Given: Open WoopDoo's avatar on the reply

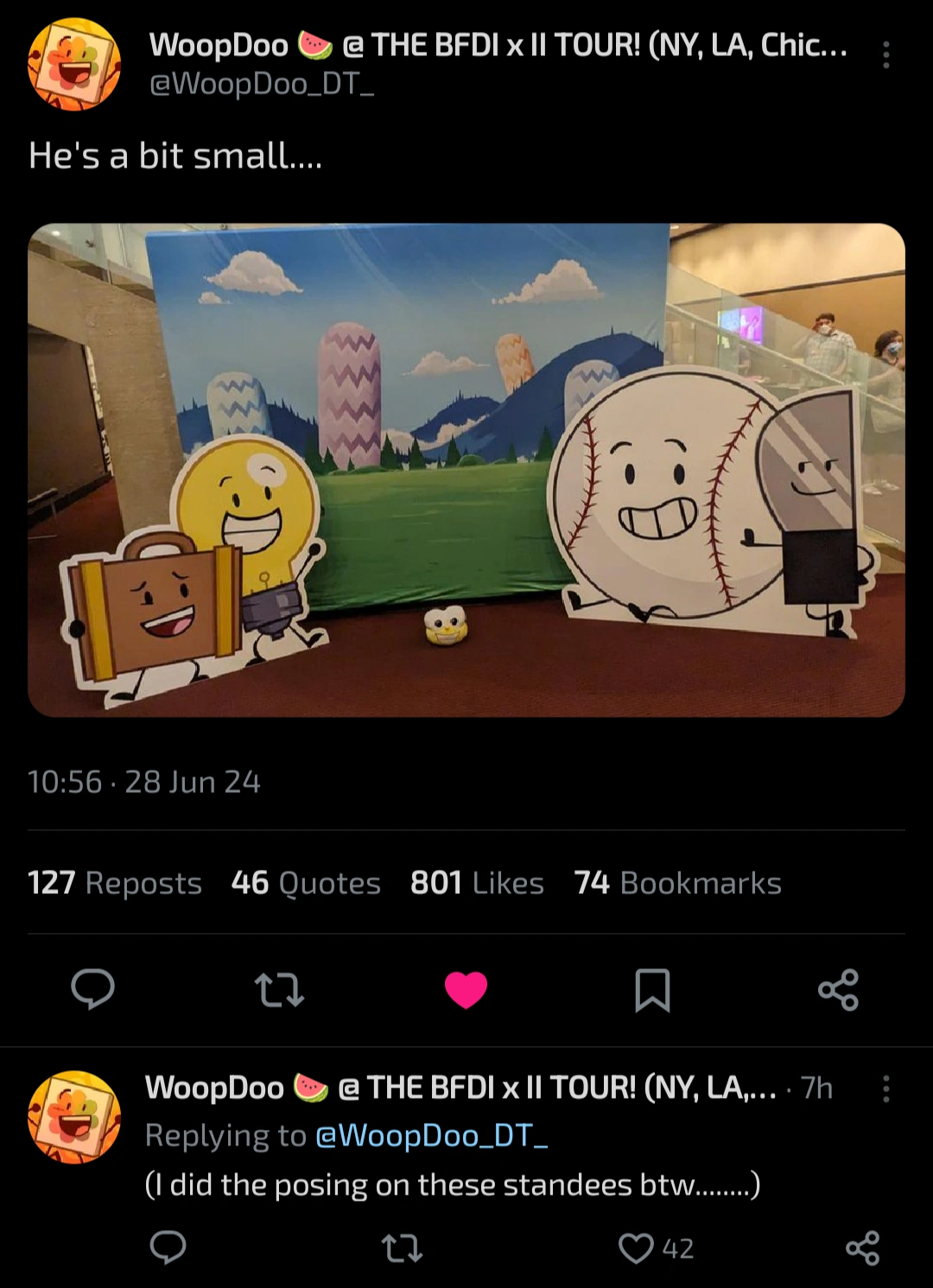Looking at the screenshot, I should [x=74, y=1118].
